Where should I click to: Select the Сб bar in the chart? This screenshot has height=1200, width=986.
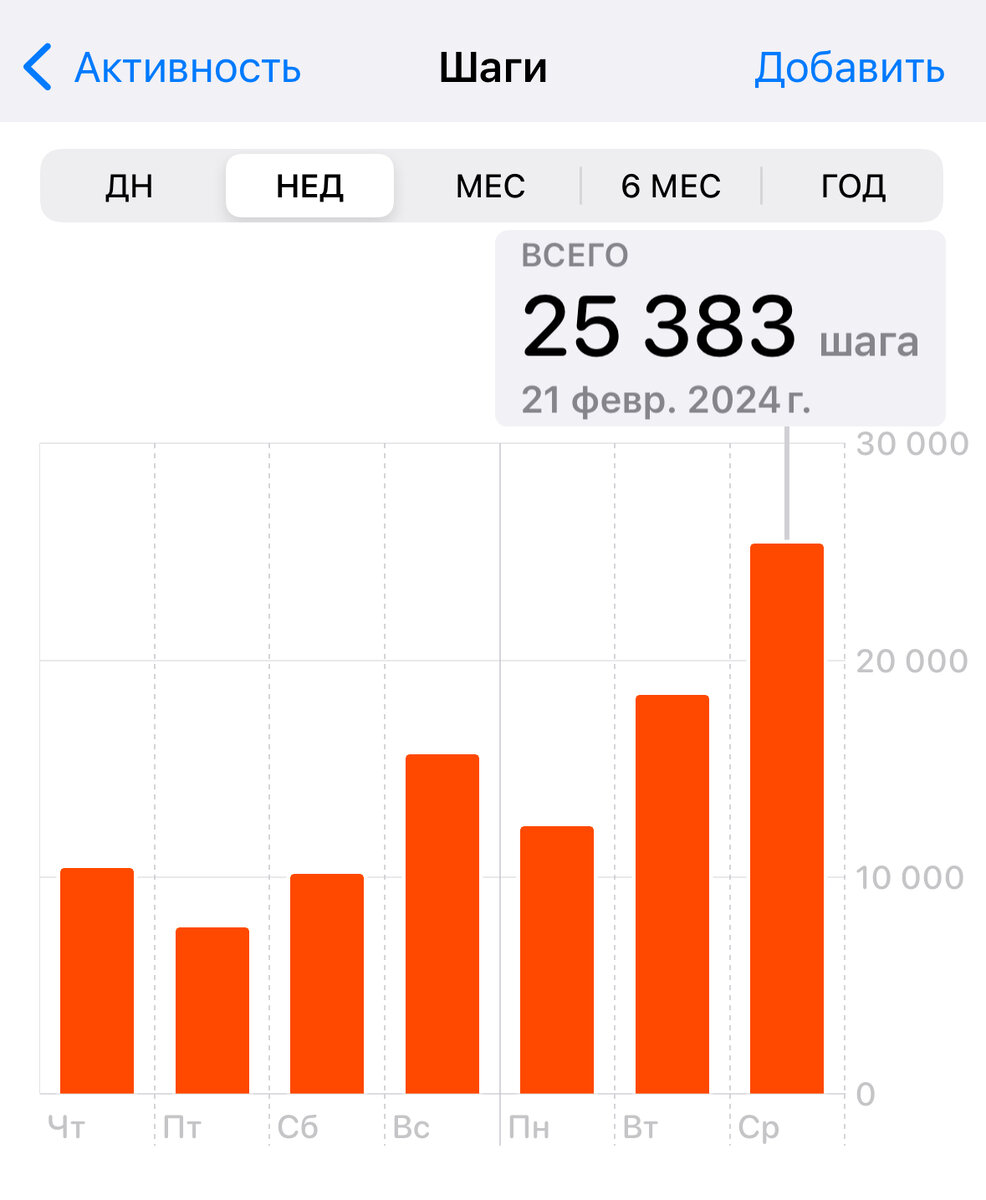pyautogui.click(x=327, y=984)
